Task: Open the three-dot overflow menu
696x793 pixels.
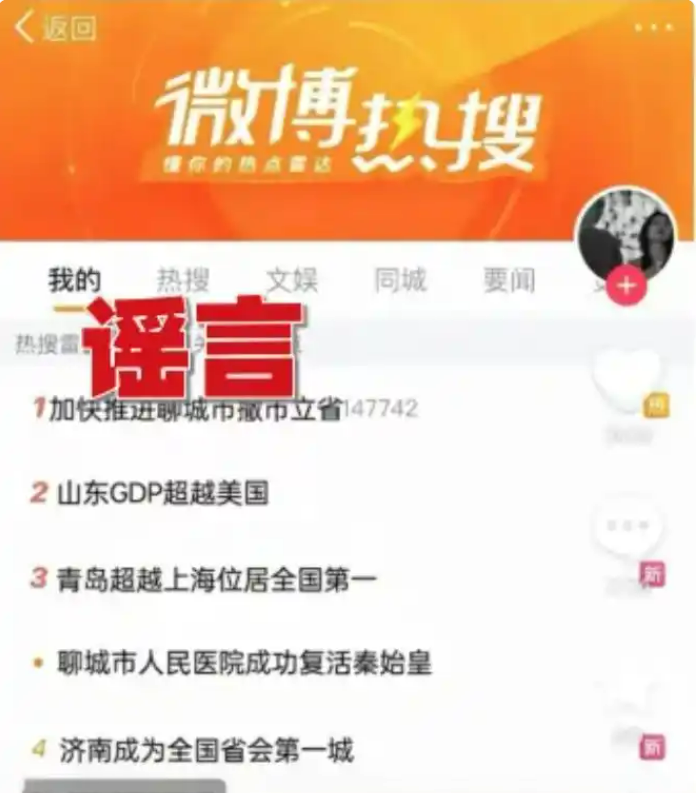Action: (x=653, y=27)
